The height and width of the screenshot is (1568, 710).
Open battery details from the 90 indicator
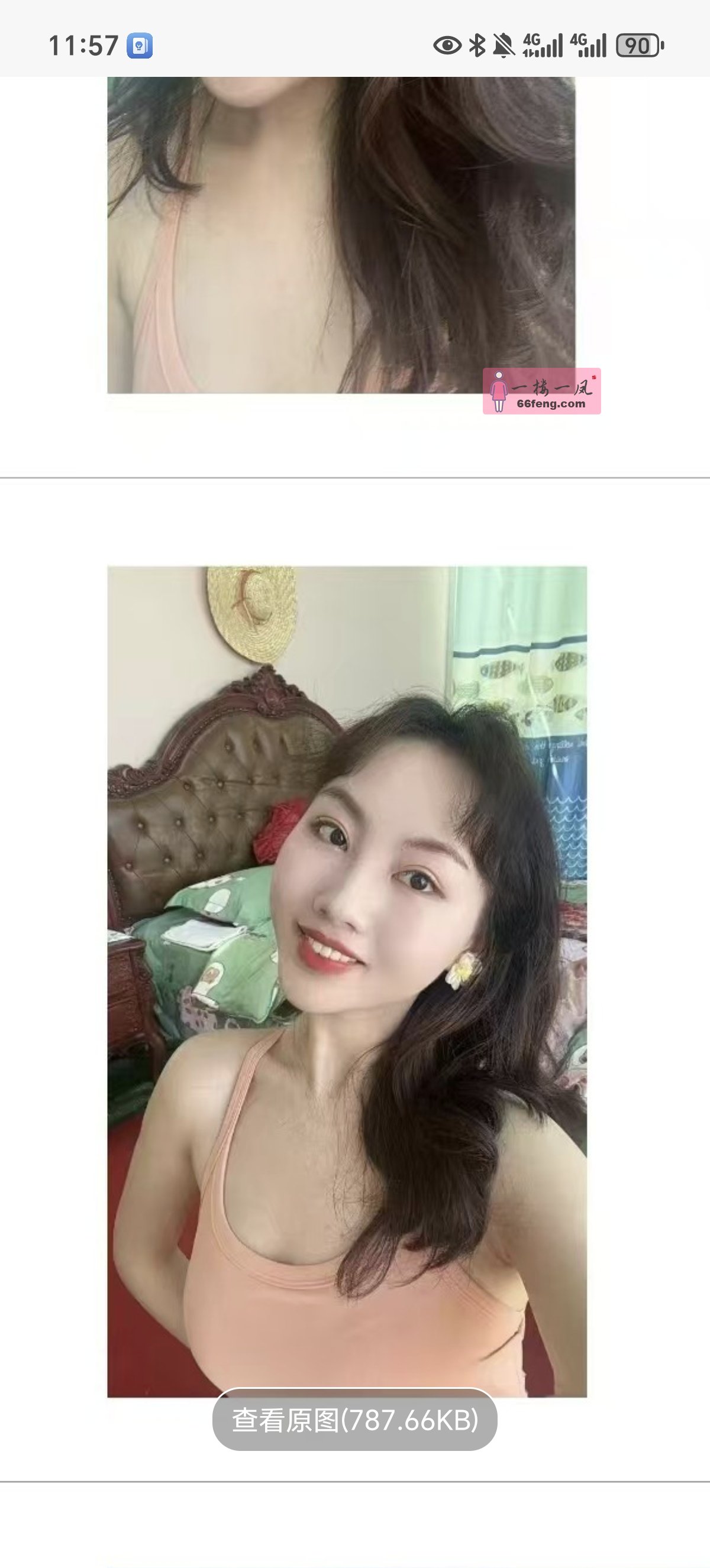[x=637, y=44]
